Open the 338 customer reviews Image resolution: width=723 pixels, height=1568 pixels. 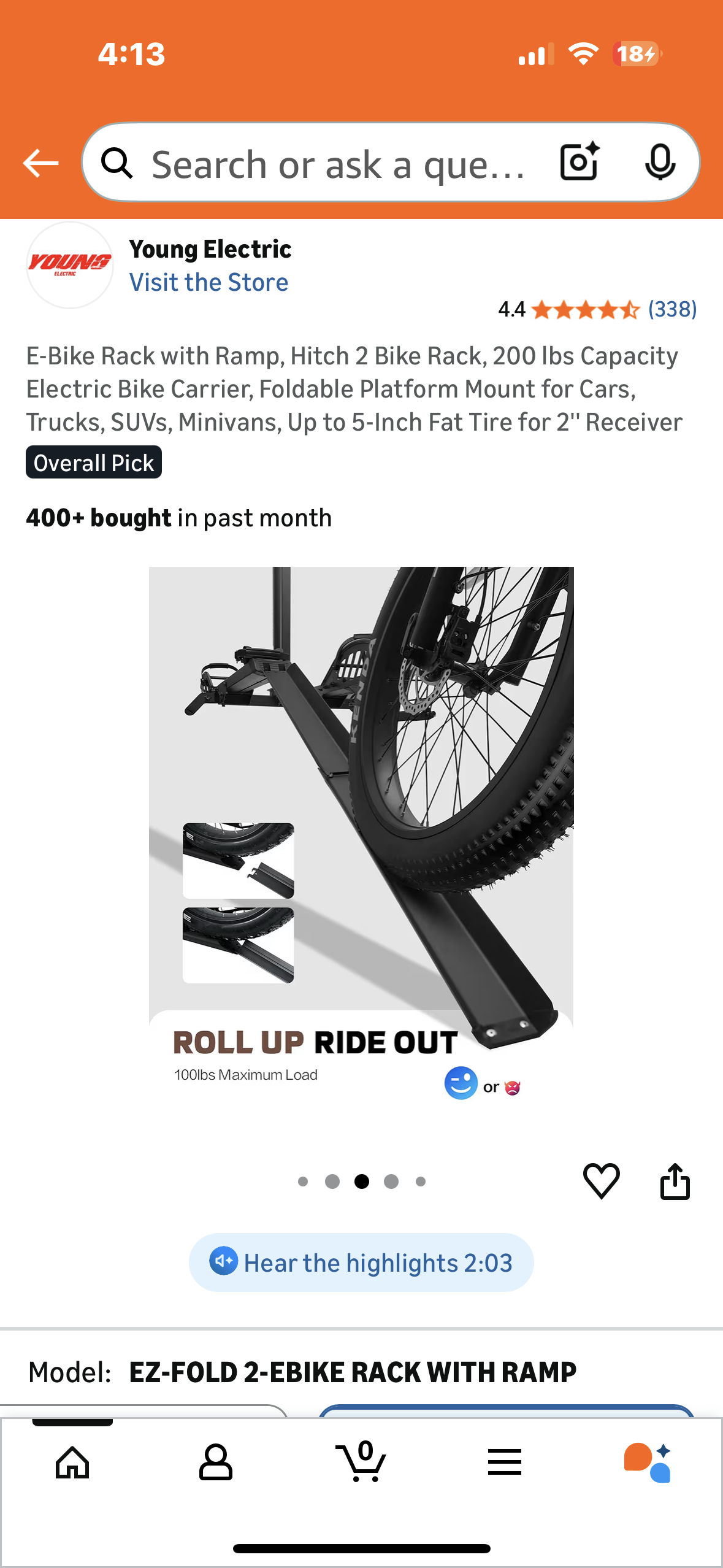(x=672, y=309)
